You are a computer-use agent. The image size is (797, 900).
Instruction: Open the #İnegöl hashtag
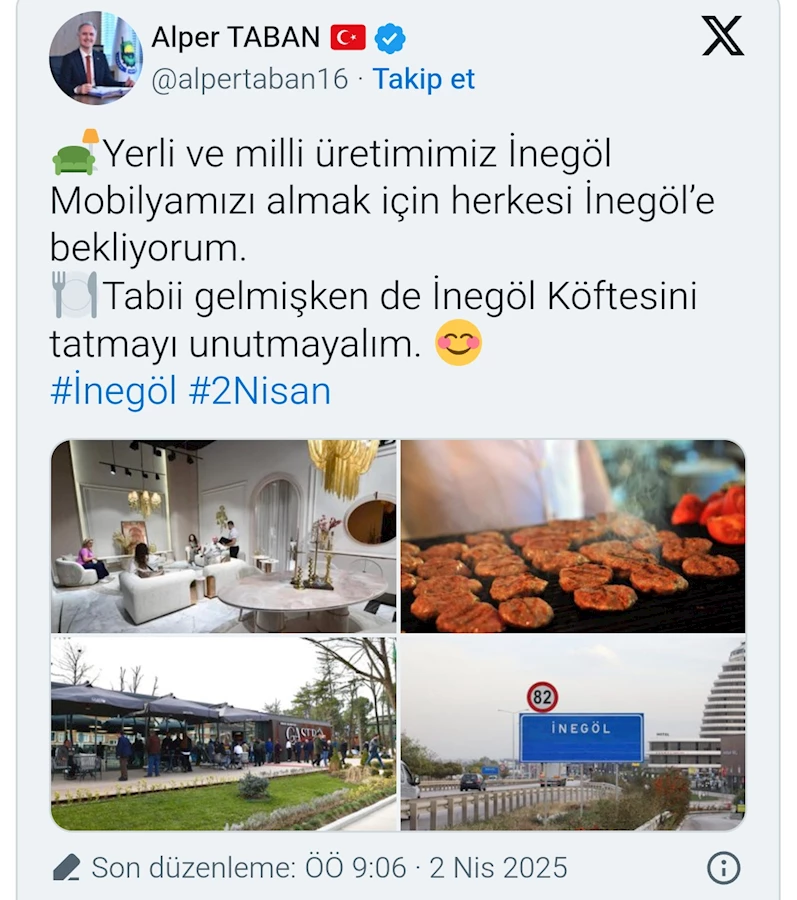113,391
